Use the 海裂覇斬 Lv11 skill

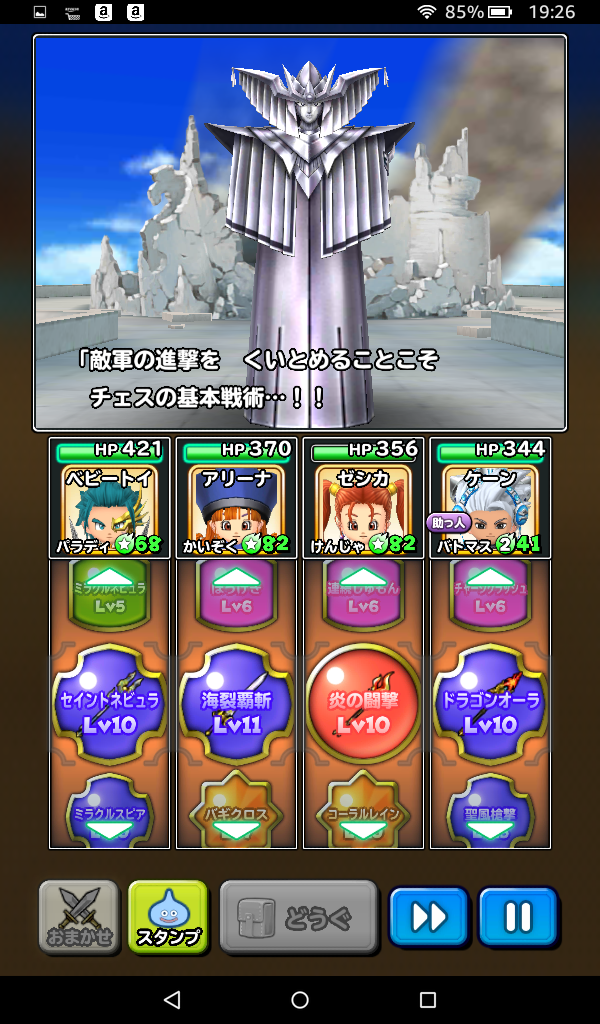tap(237, 705)
